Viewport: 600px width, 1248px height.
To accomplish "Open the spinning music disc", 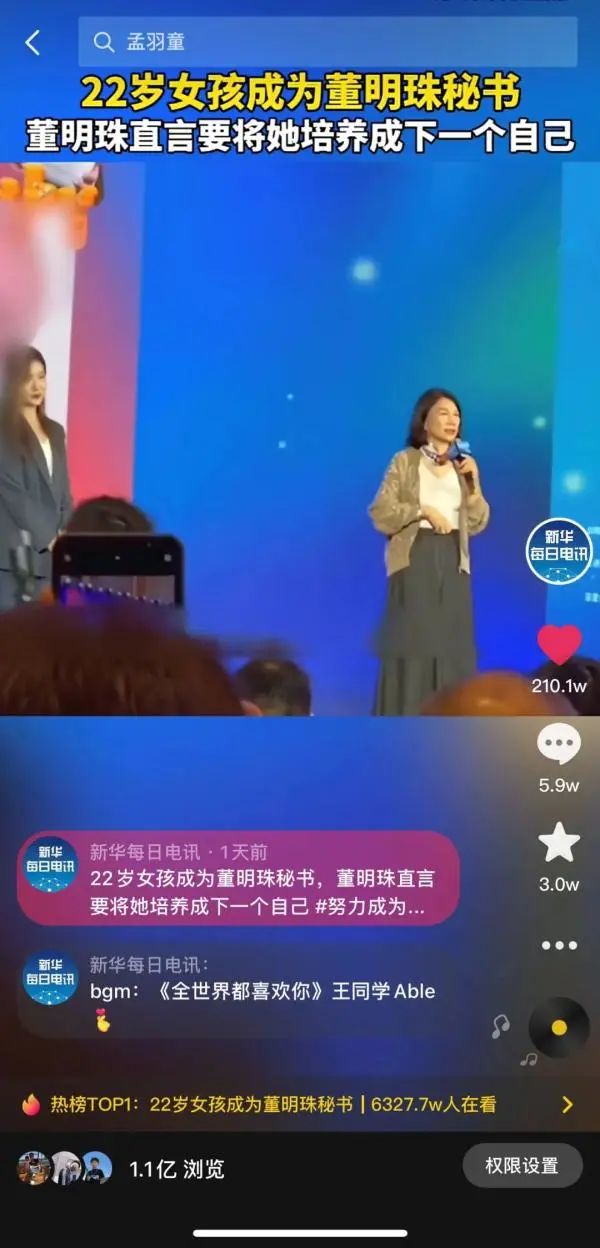I will 558,1027.
